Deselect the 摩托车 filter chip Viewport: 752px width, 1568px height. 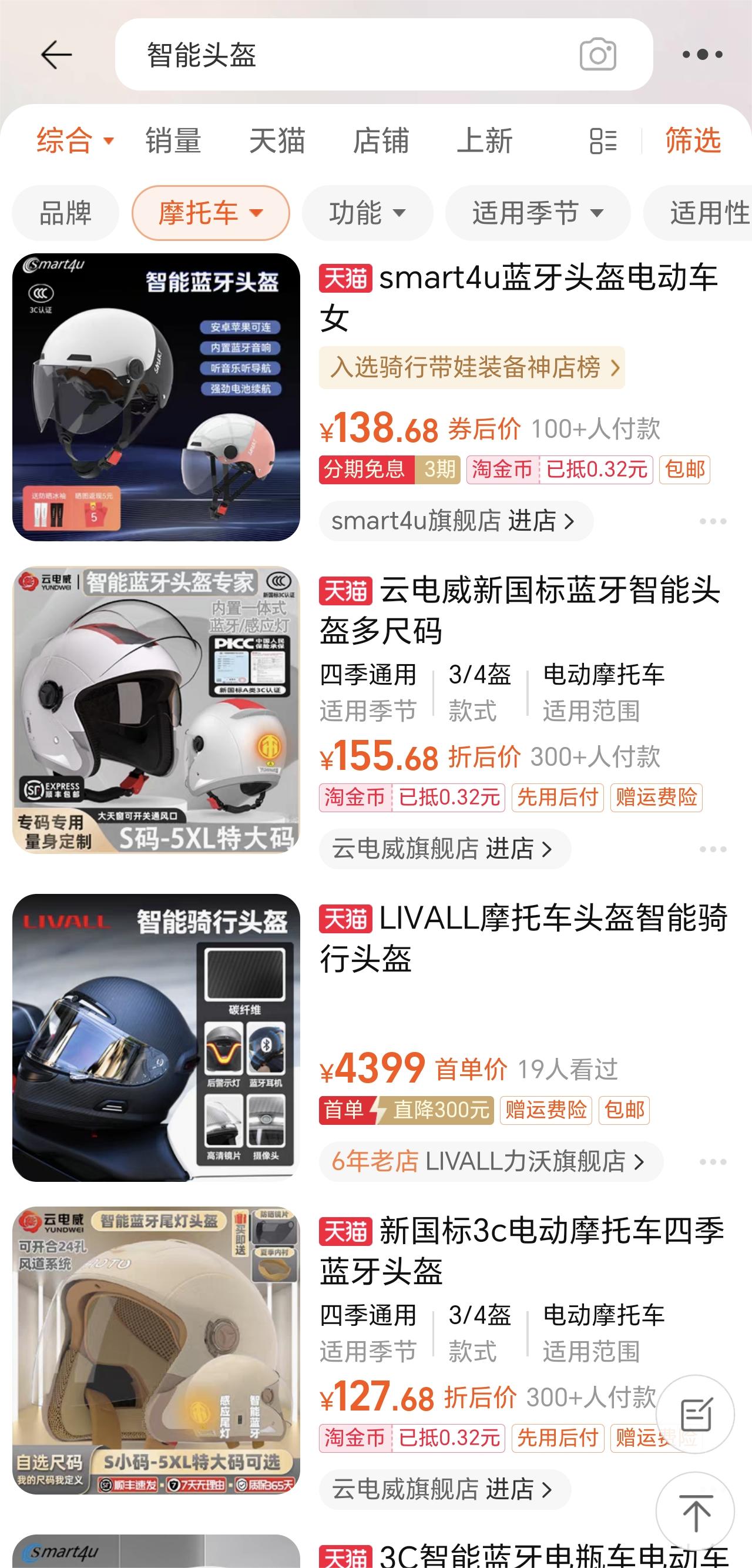[210, 213]
